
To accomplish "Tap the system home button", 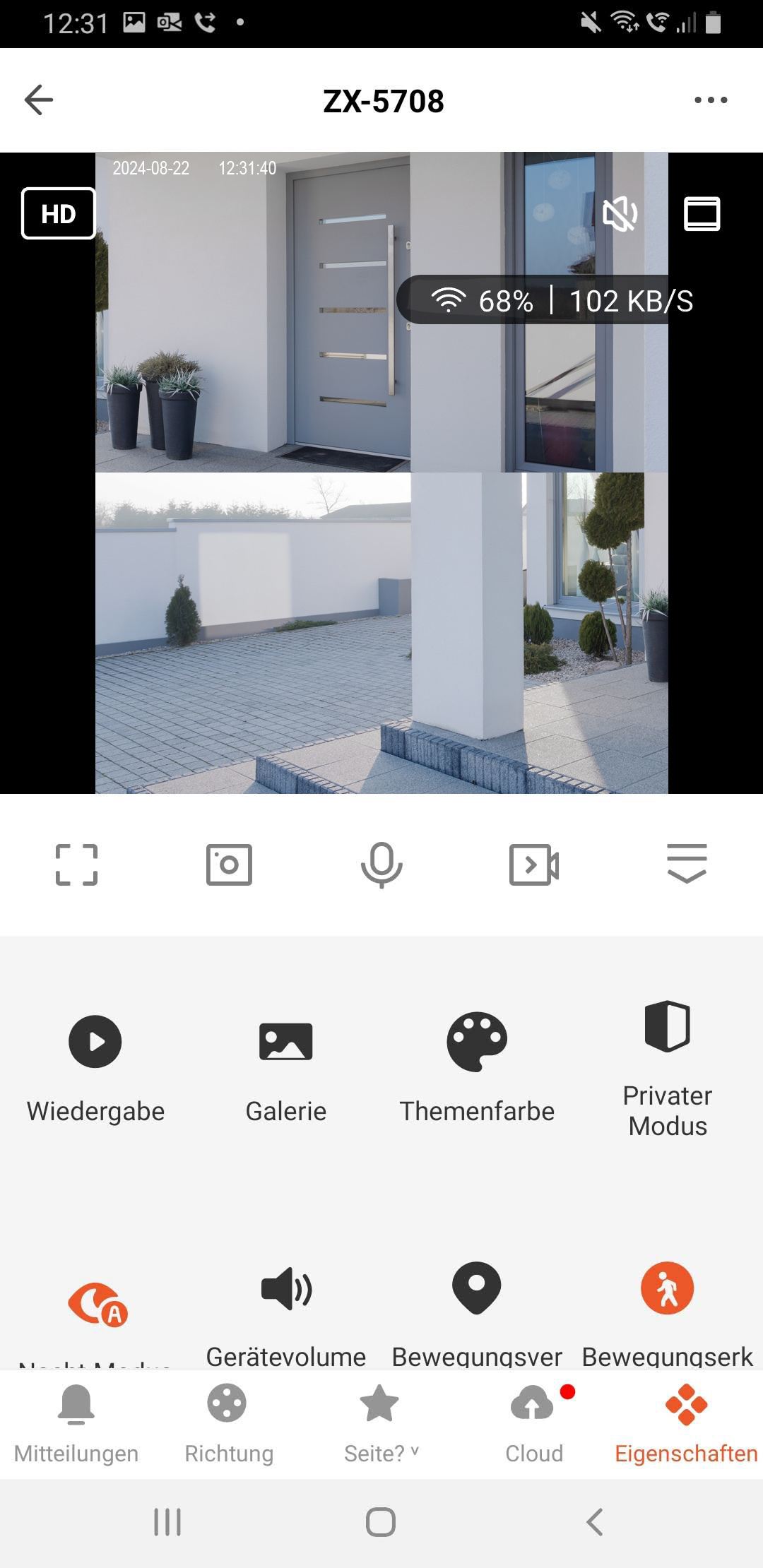I will 381,1522.
